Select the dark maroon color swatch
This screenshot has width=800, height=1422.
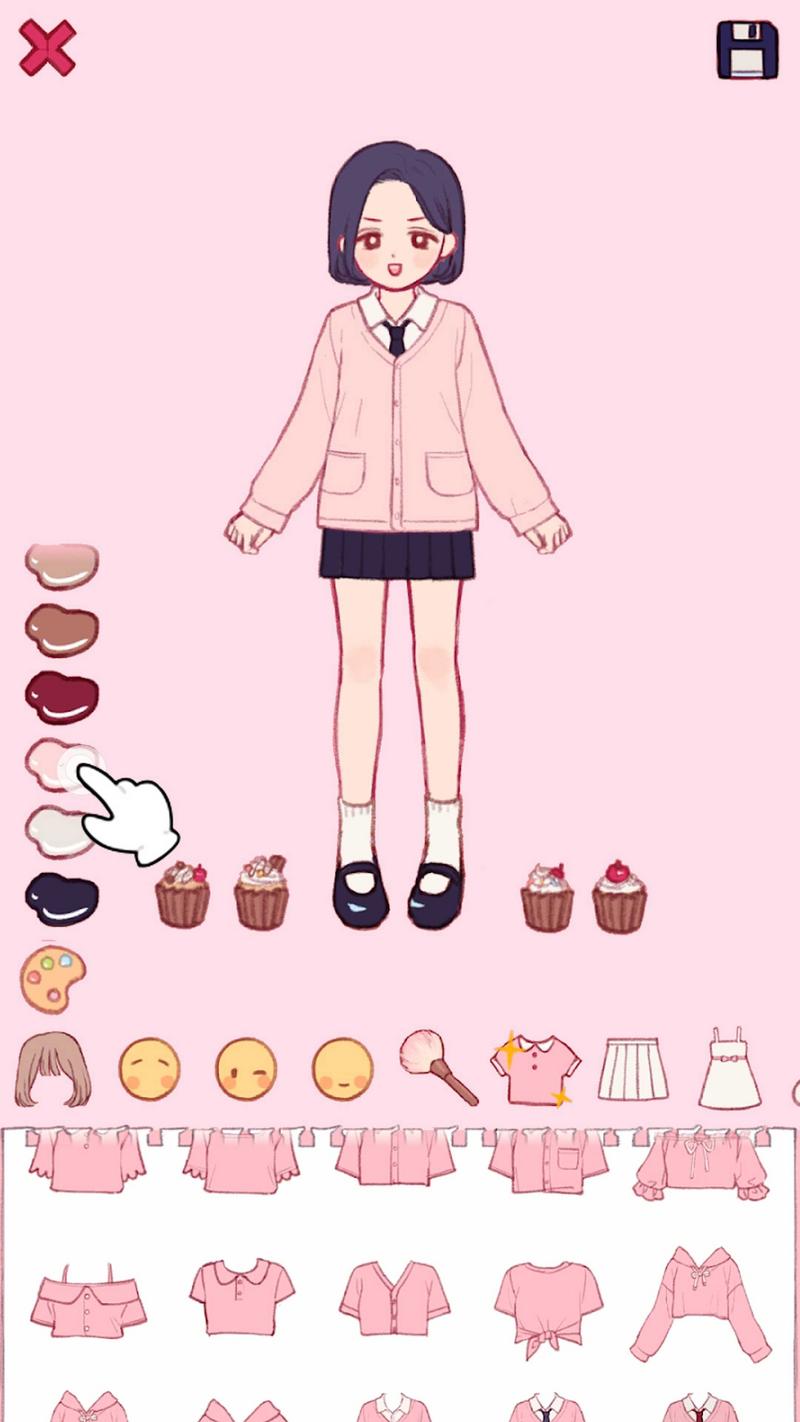62,697
